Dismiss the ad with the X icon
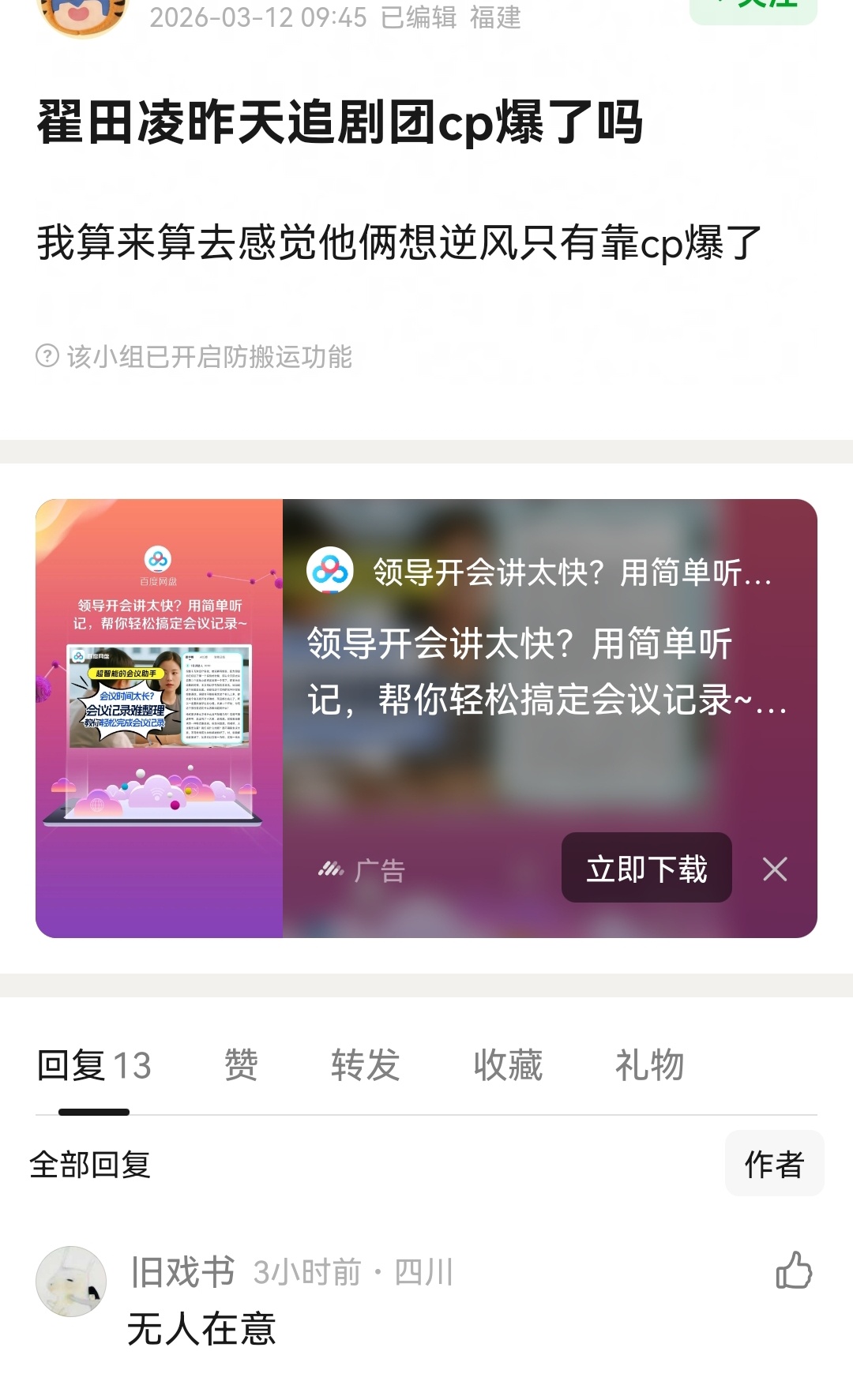This screenshot has height=1400, width=853. [775, 868]
